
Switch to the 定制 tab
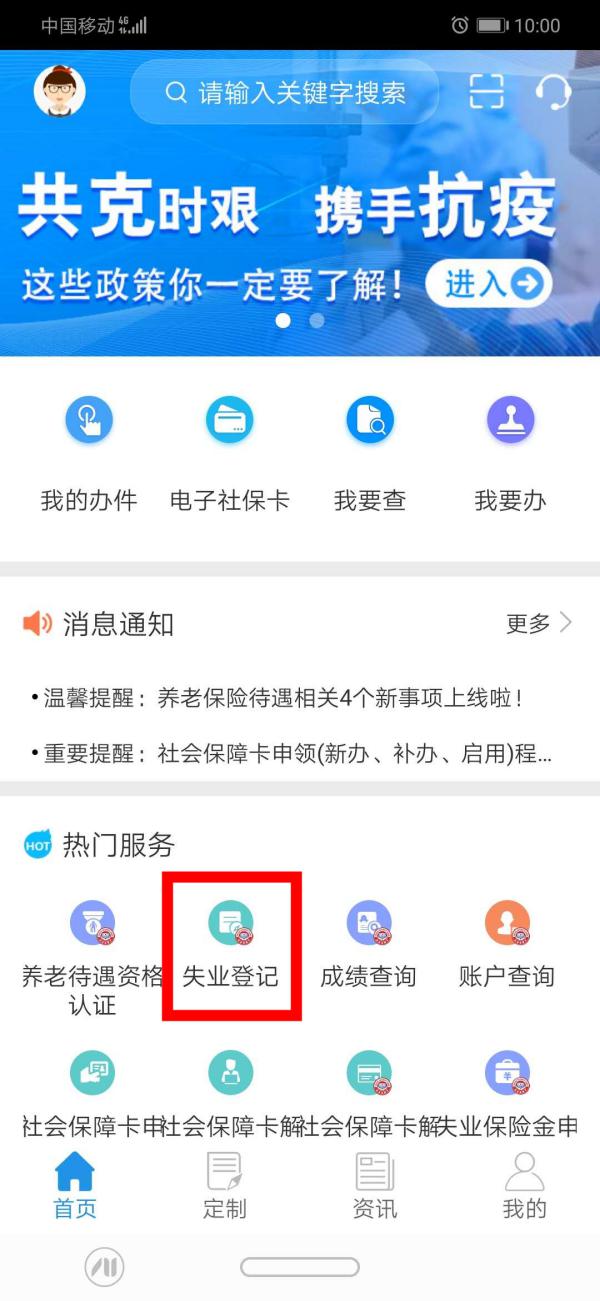pos(224,1186)
